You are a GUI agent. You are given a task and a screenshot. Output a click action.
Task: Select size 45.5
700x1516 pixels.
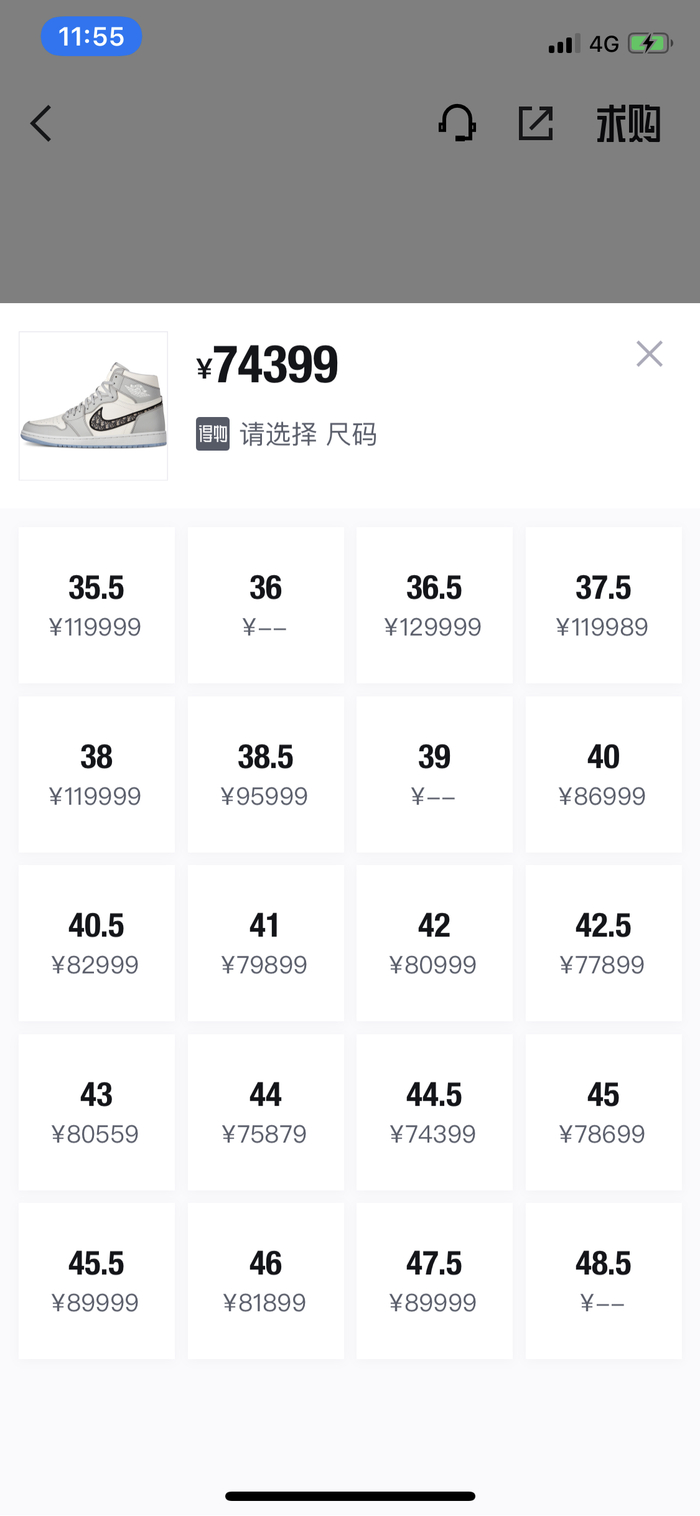[x=96, y=1281]
